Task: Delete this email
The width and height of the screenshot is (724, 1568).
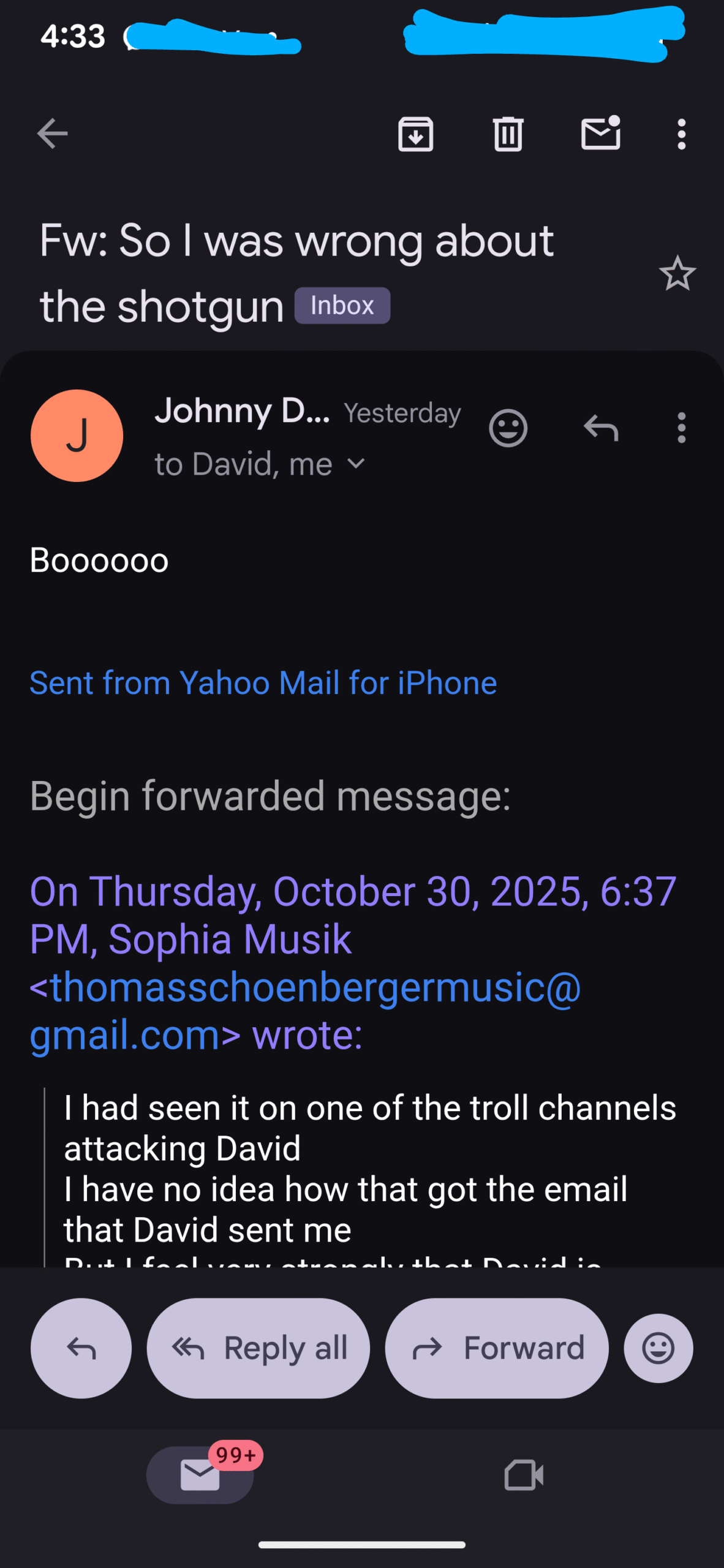Action: point(508,134)
